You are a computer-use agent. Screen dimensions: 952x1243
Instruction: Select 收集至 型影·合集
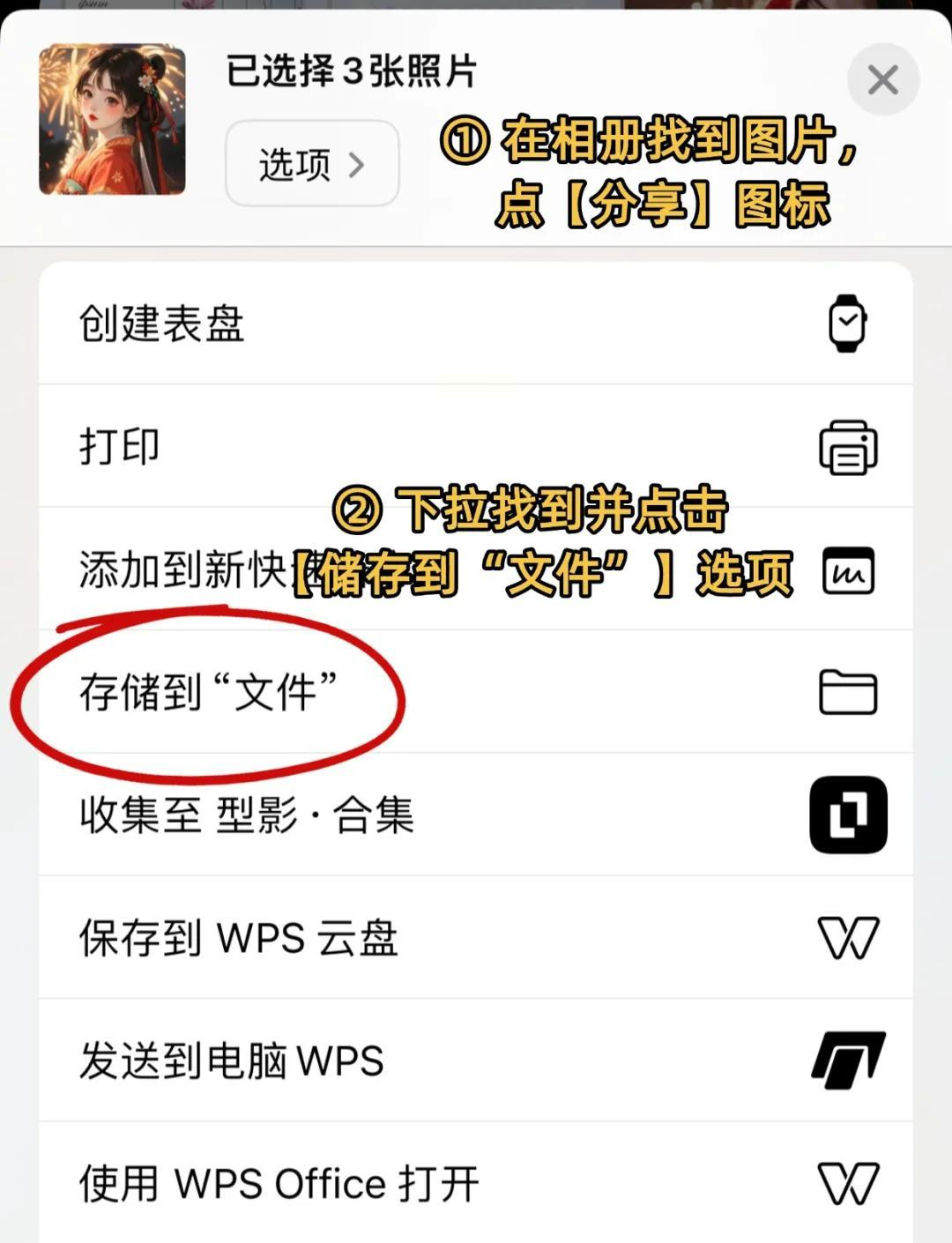pyautogui.click(x=476, y=815)
